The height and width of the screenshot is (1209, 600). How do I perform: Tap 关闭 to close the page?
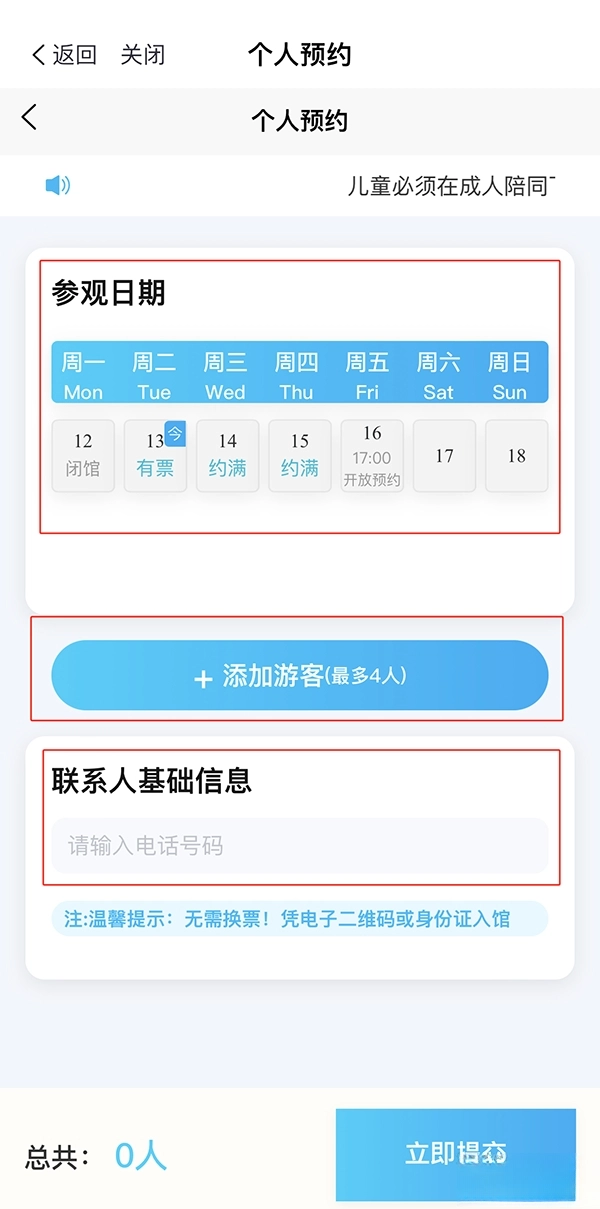pyautogui.click(x=142, y=55)
